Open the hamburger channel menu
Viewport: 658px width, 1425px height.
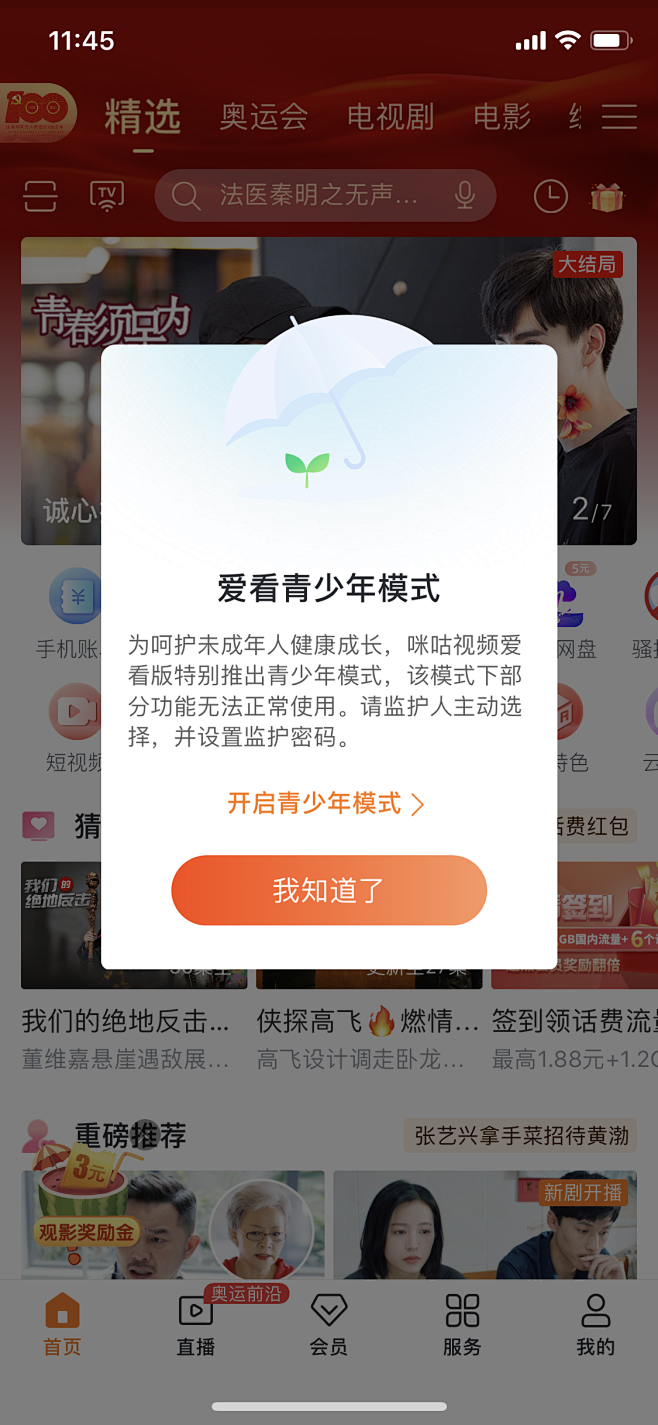click(x=619, y=117)
